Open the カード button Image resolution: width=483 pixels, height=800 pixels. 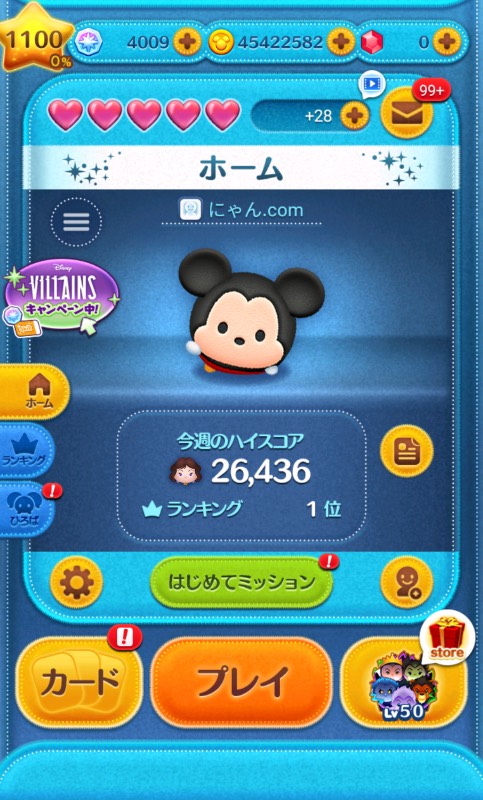tap(79, 682)
